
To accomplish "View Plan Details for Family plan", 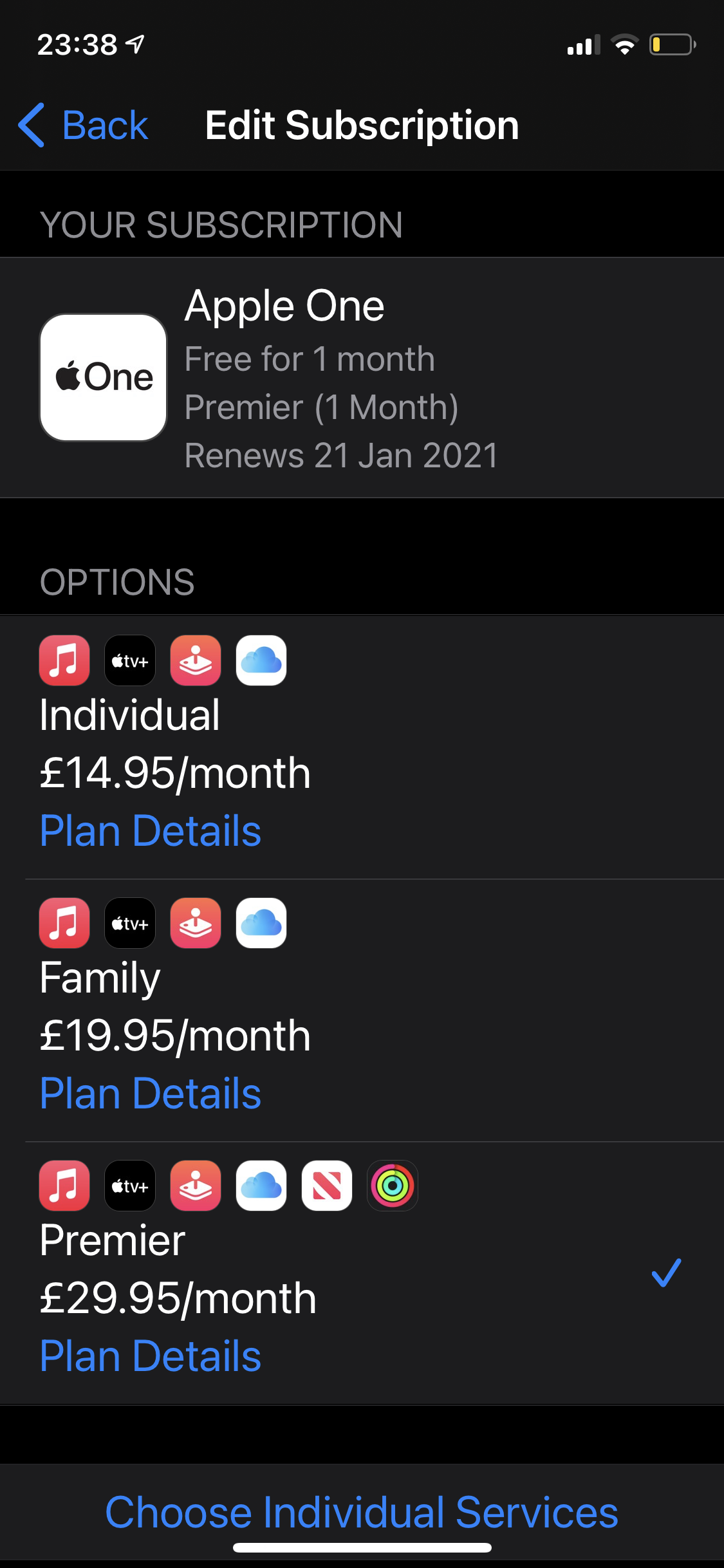I will click(151, 1094).
